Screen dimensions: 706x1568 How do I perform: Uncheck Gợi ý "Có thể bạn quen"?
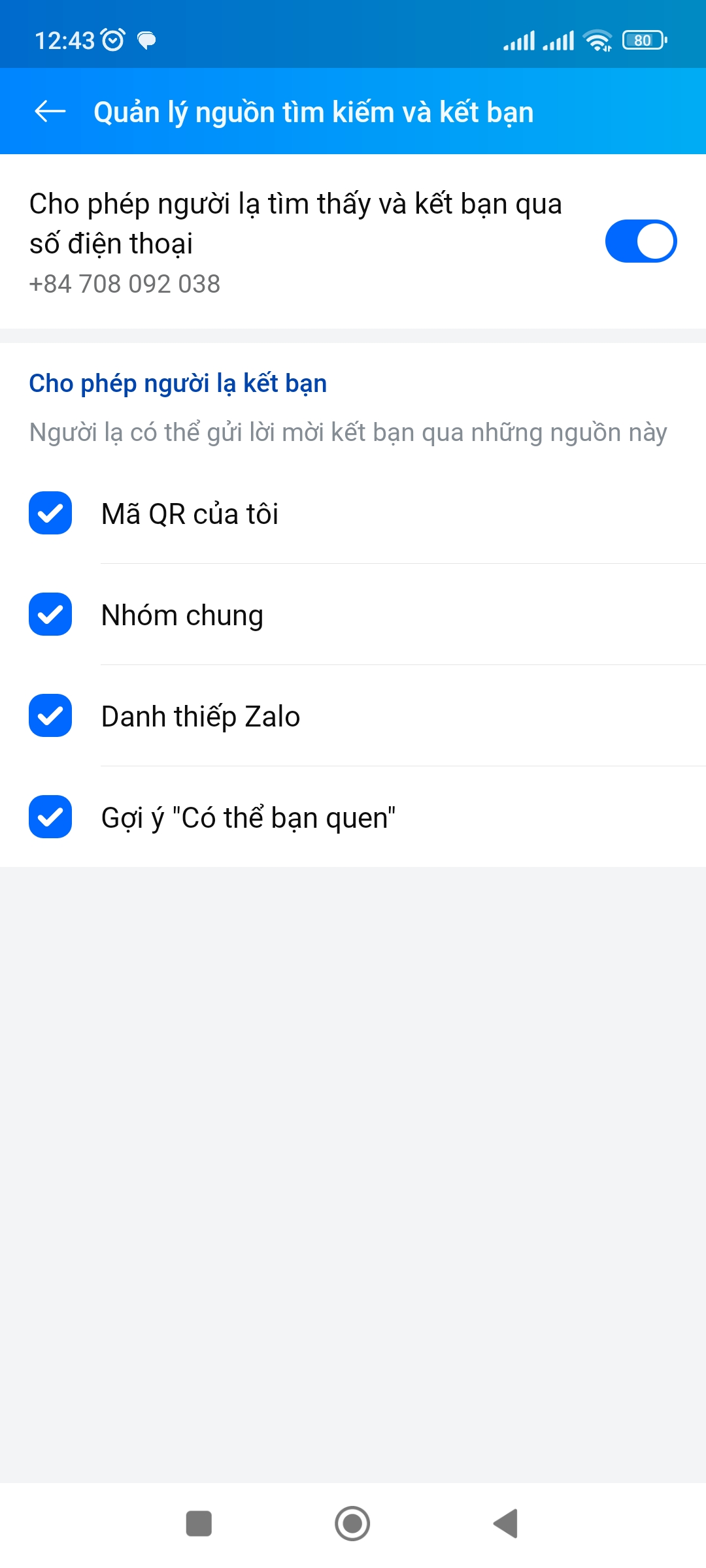point(50,817)
